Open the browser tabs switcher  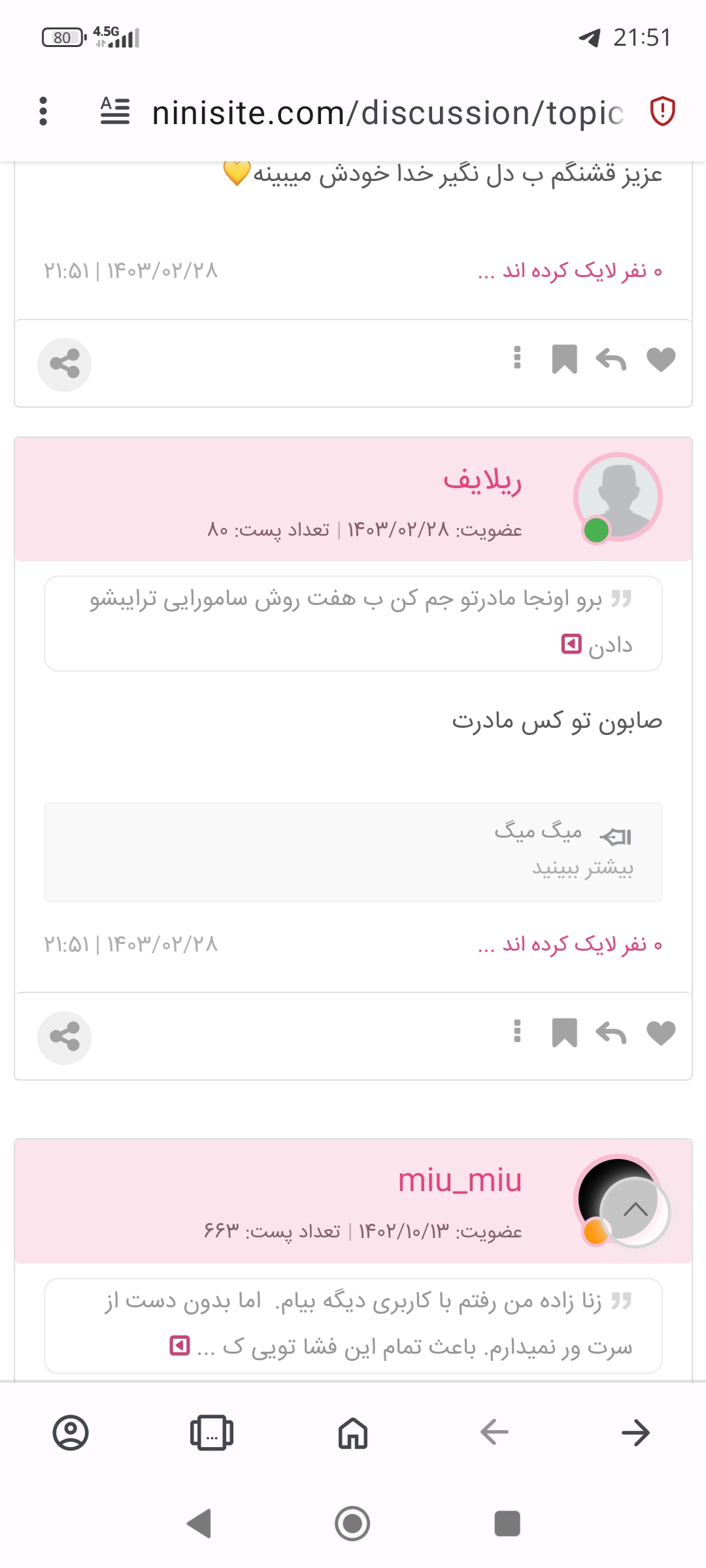coord(212,1433)
